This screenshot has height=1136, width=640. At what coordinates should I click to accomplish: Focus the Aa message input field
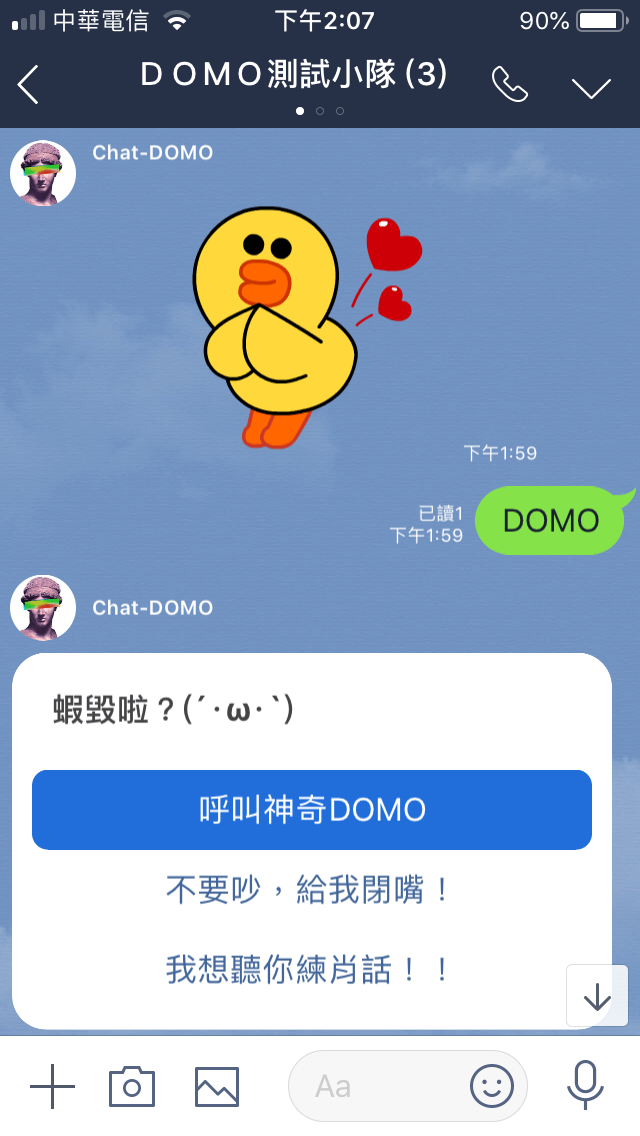(x=377, y=1086)
